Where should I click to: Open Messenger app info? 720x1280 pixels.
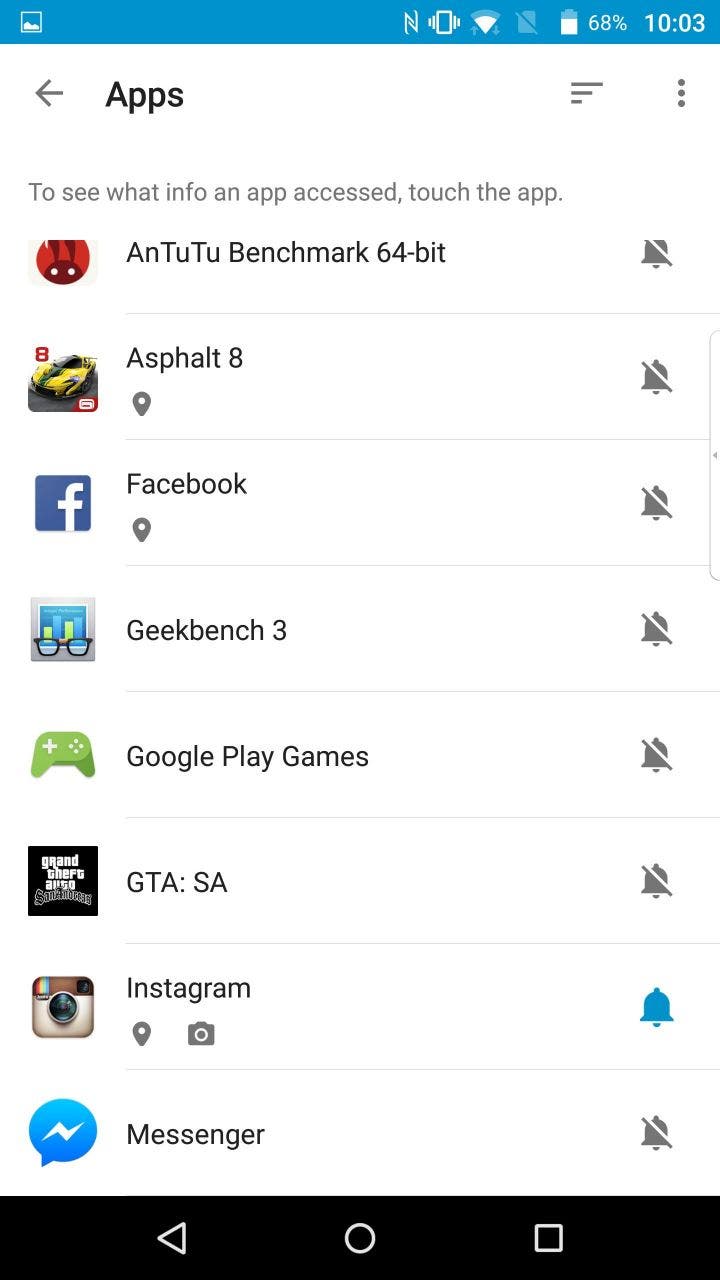click(x=196, y=1134)
